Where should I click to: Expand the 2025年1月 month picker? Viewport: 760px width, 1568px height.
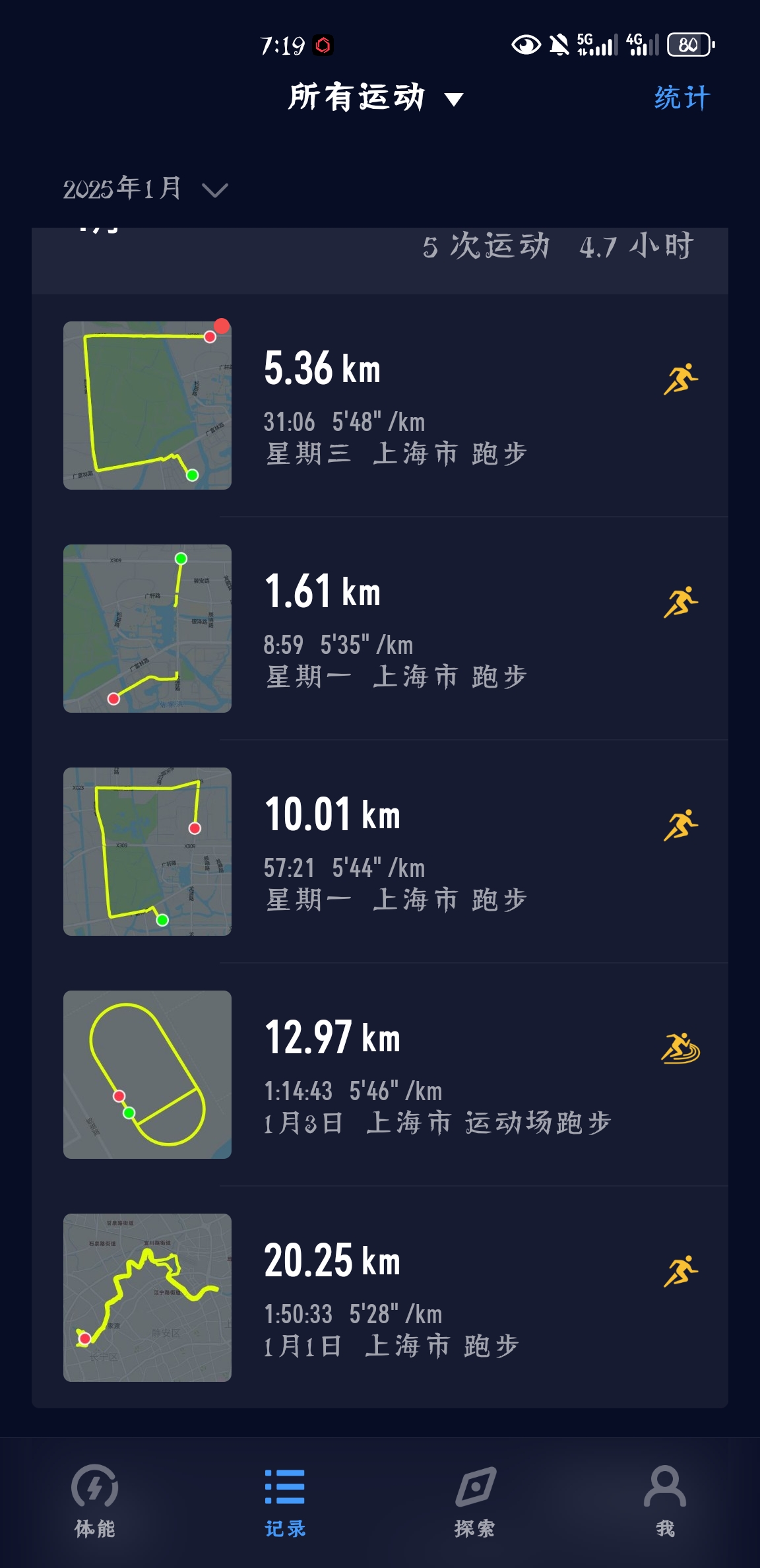coord(145,189)
